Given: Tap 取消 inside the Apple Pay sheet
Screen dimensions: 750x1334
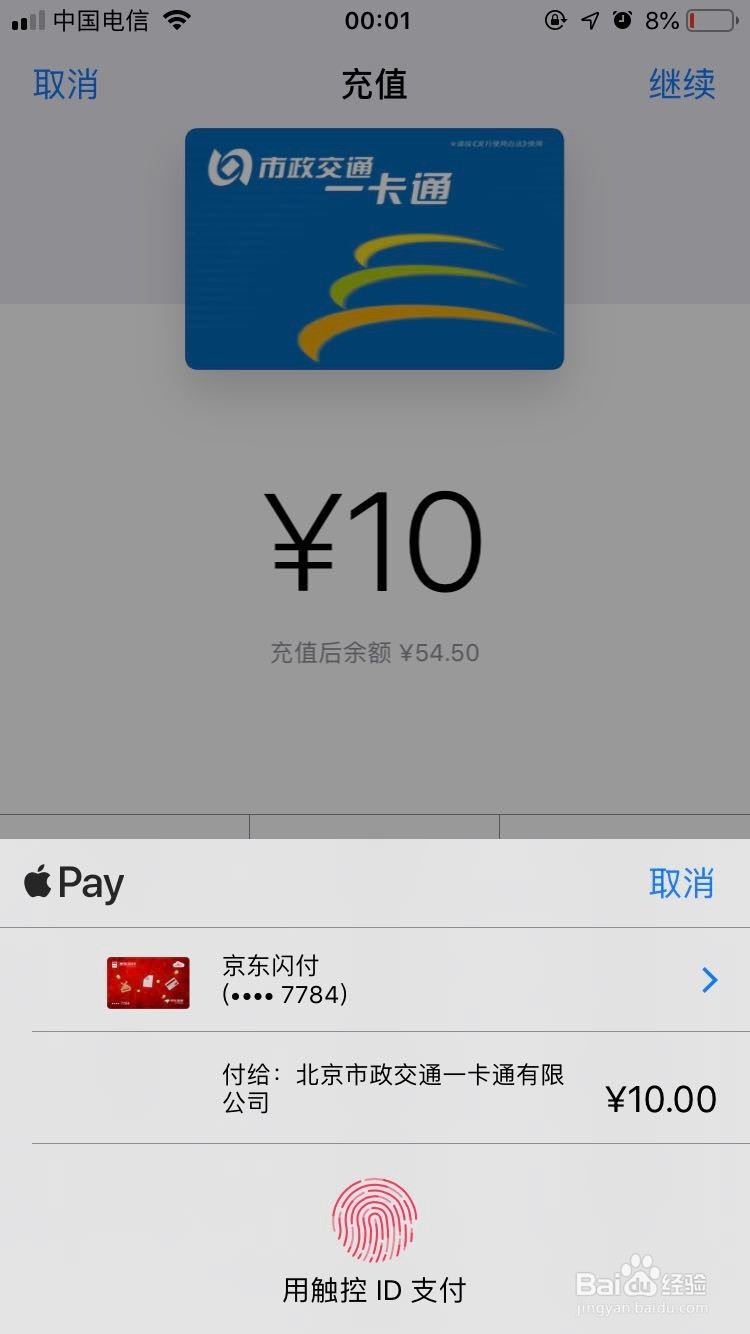Looking at the screenshot, I should [684, 884].
